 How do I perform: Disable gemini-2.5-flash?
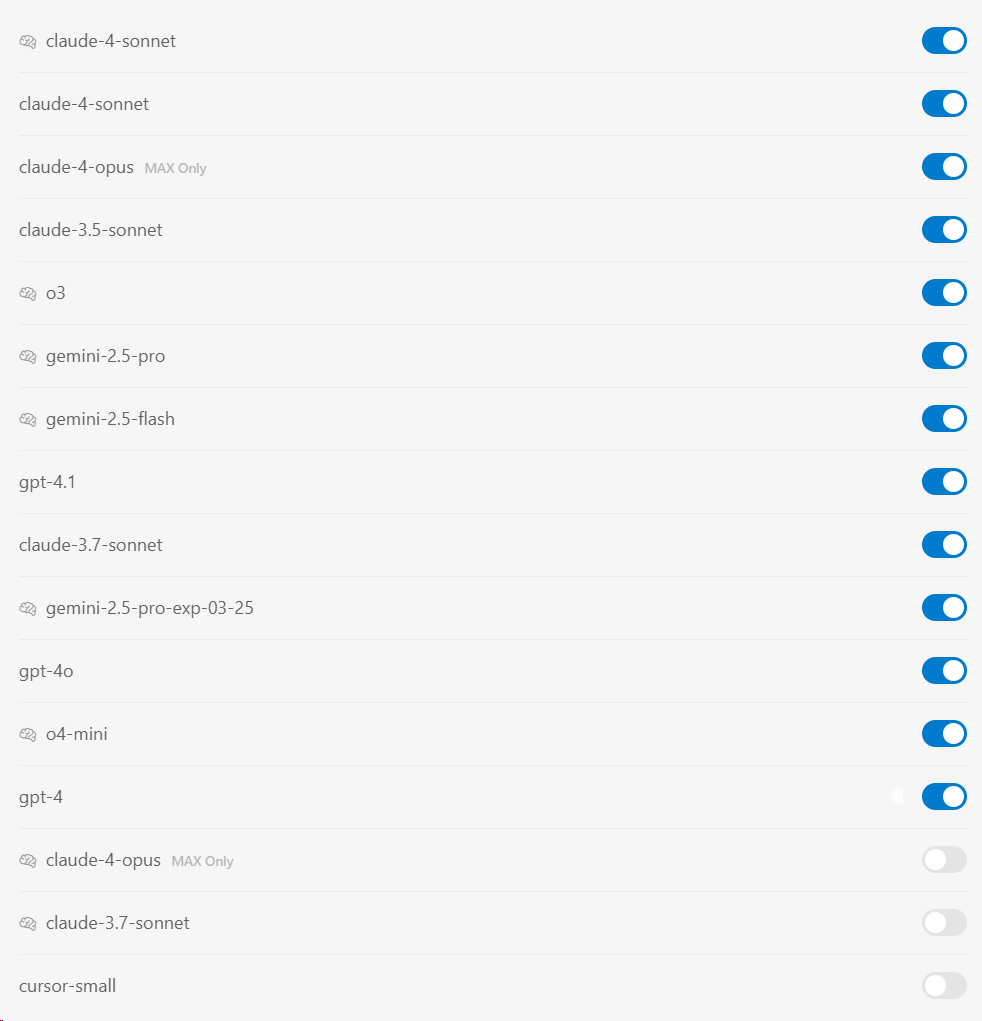pyautogui.click(x=944, y=419)
